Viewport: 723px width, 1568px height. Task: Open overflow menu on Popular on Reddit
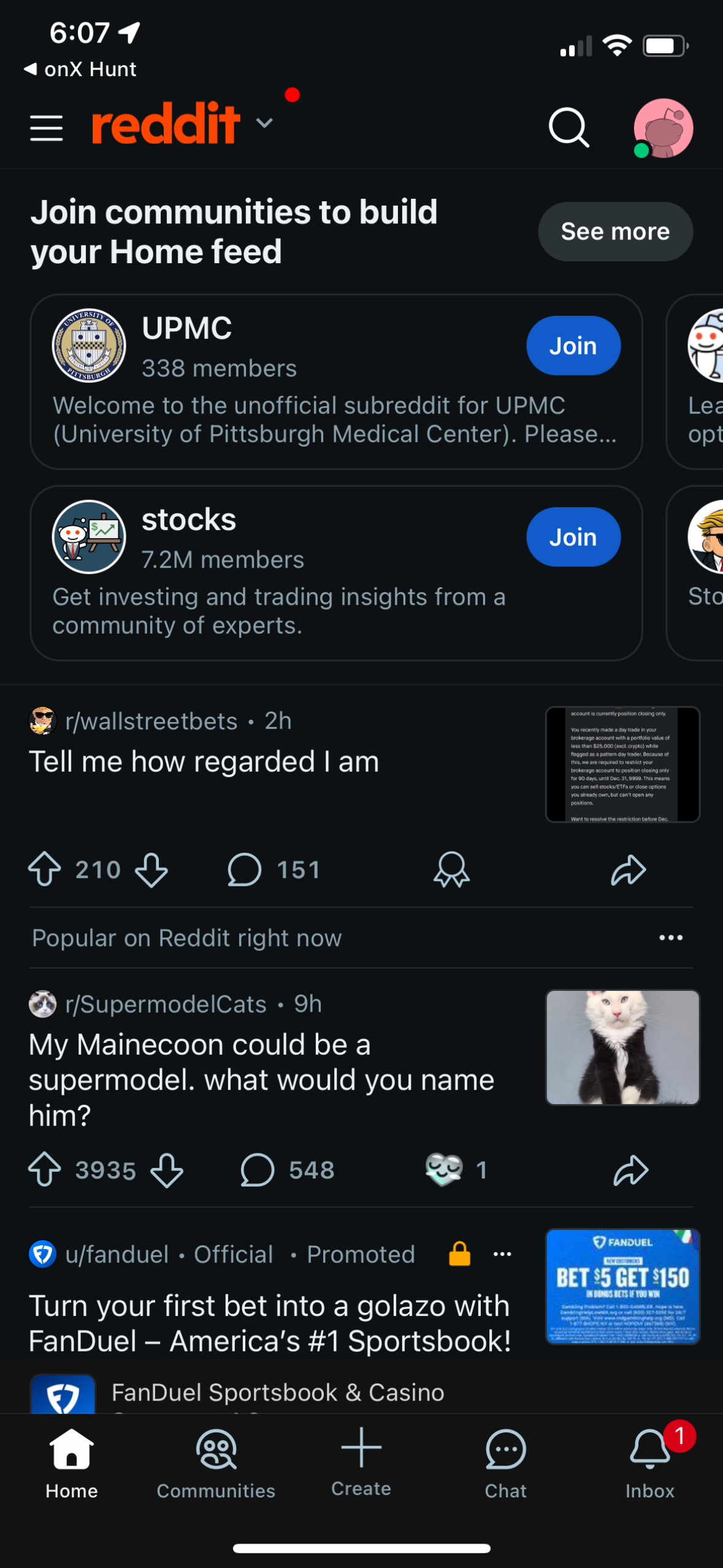670,937
